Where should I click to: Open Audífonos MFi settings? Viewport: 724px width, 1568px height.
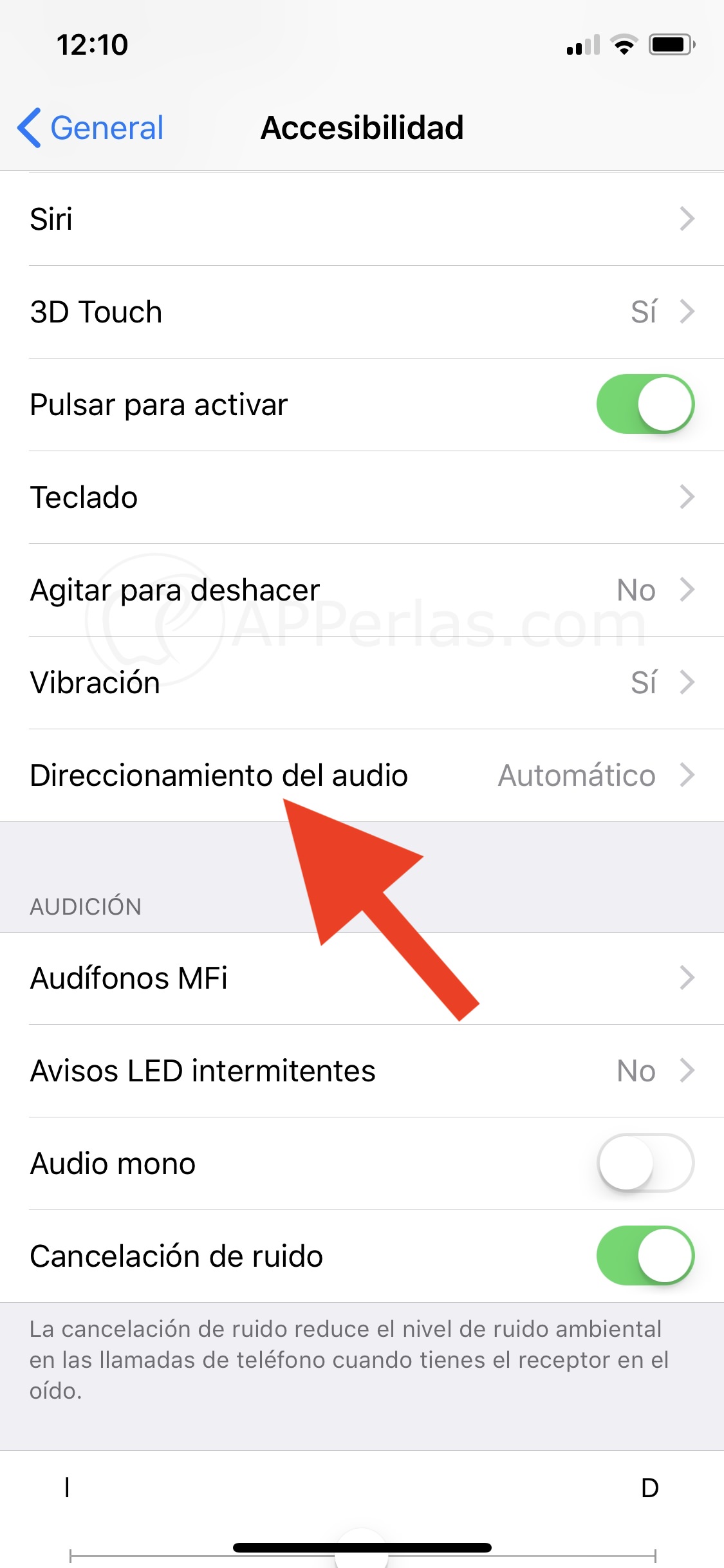pos(362,978)
